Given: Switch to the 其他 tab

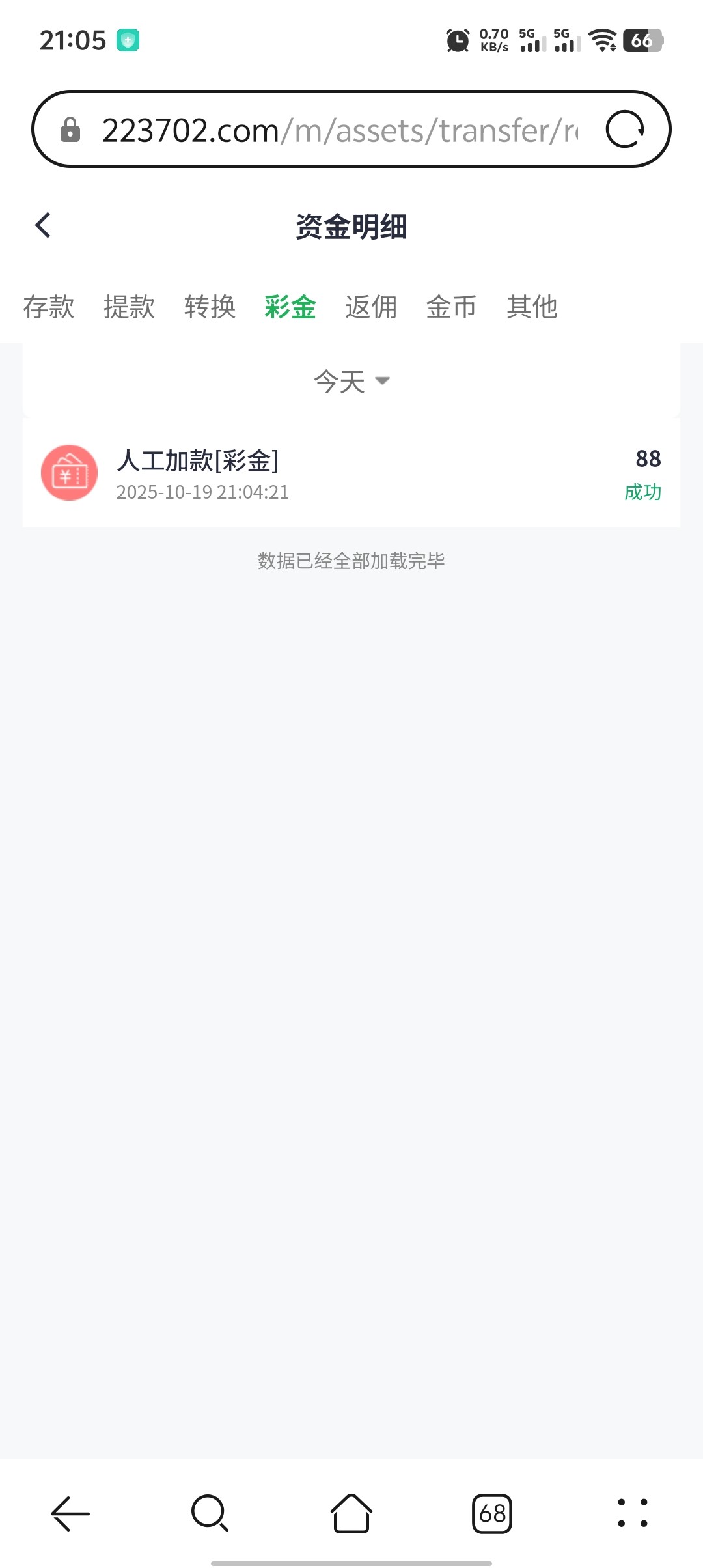Looking at the screenshot, I should (x=532, y=307).
